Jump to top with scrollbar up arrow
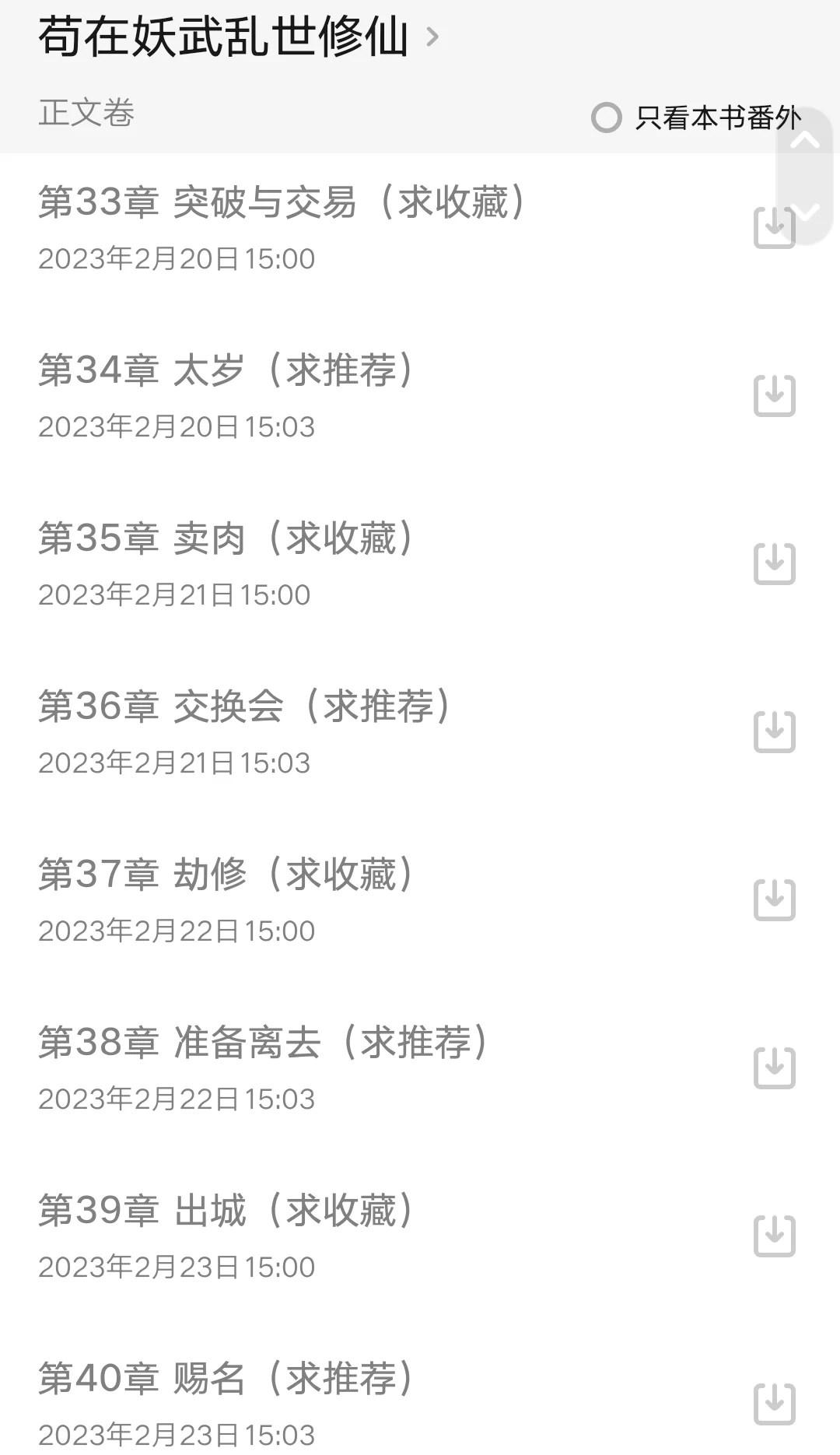The image size is (840, 1455). click(805, 141)
